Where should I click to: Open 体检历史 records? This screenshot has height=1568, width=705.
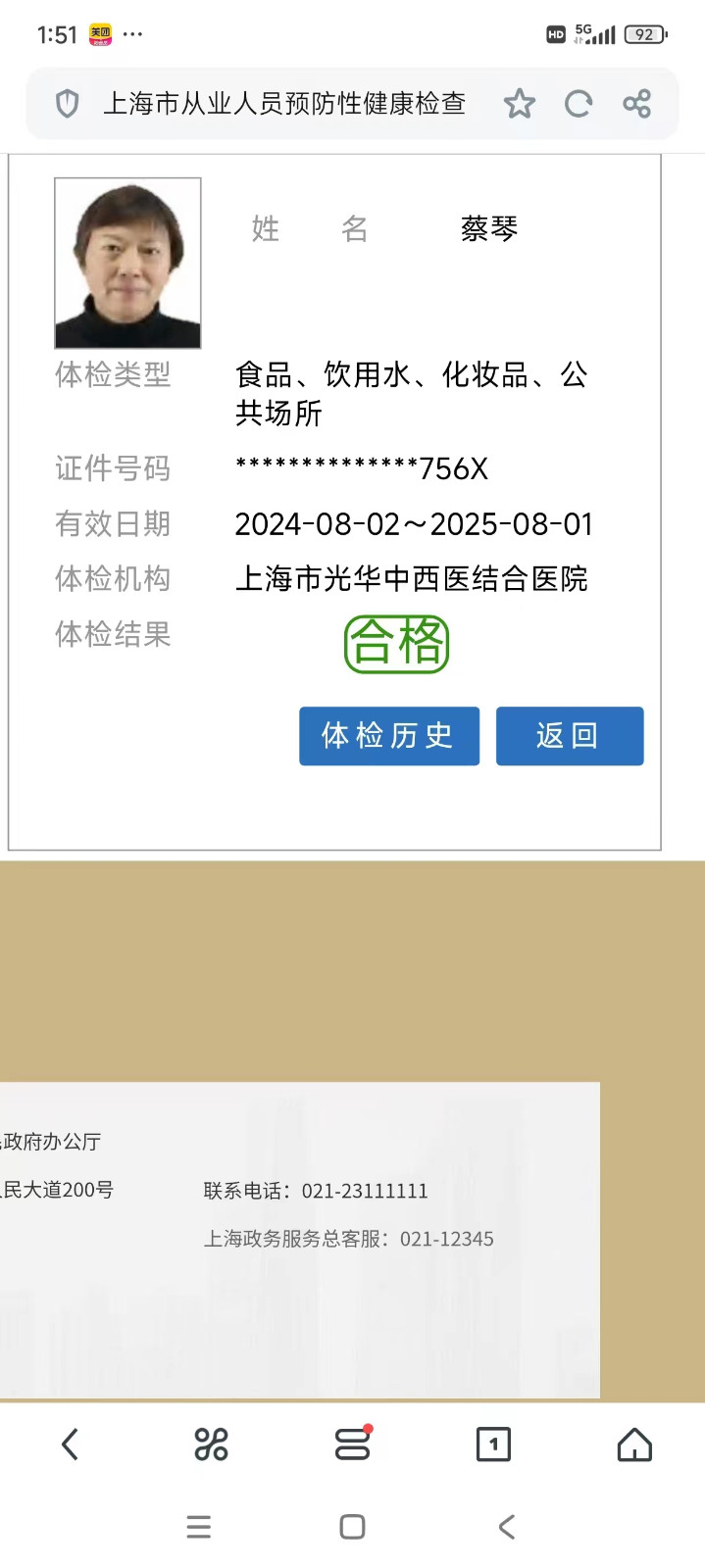[x=388, y=735]
